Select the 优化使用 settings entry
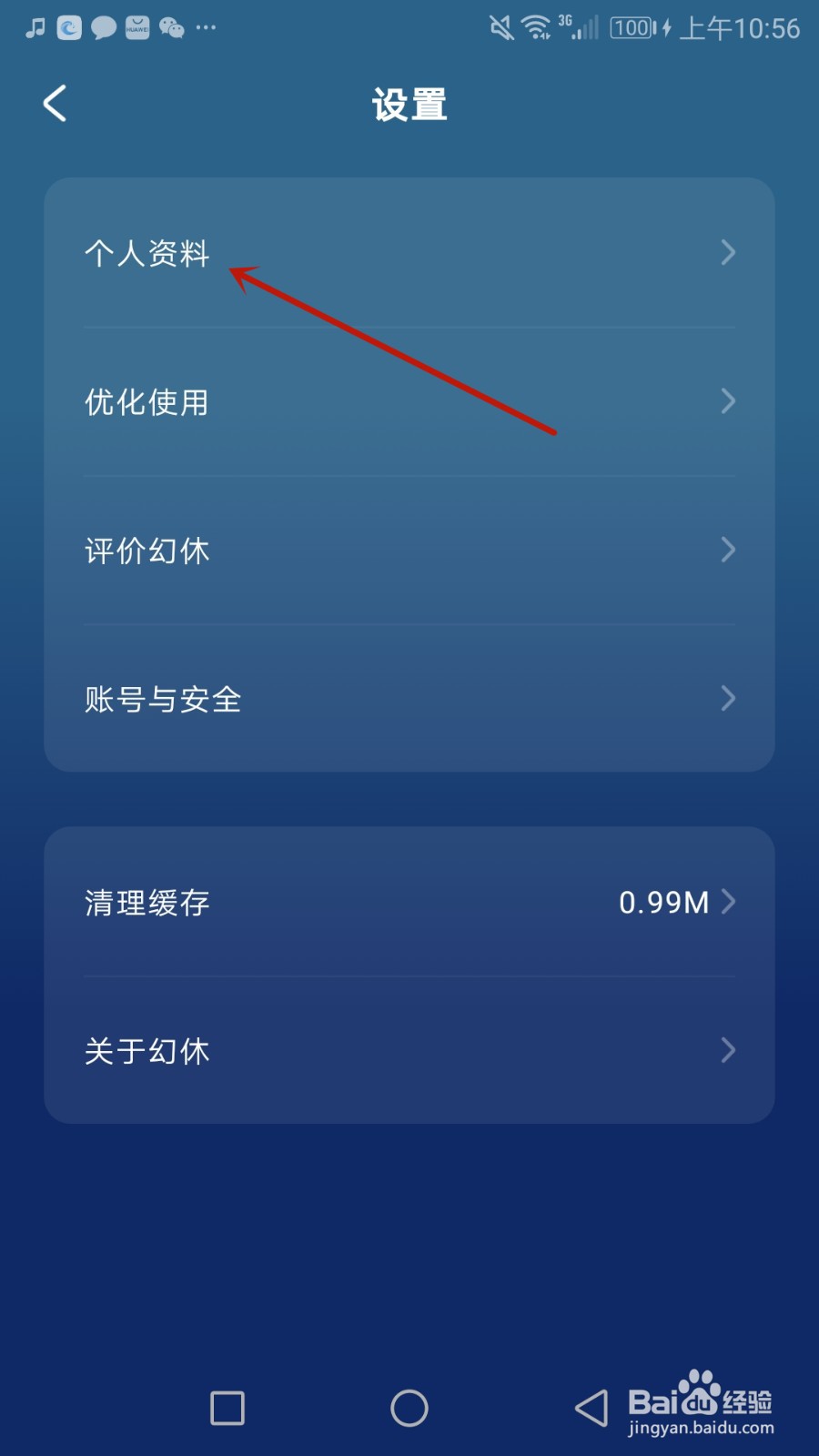The image size is (819, 1456). 147,401
